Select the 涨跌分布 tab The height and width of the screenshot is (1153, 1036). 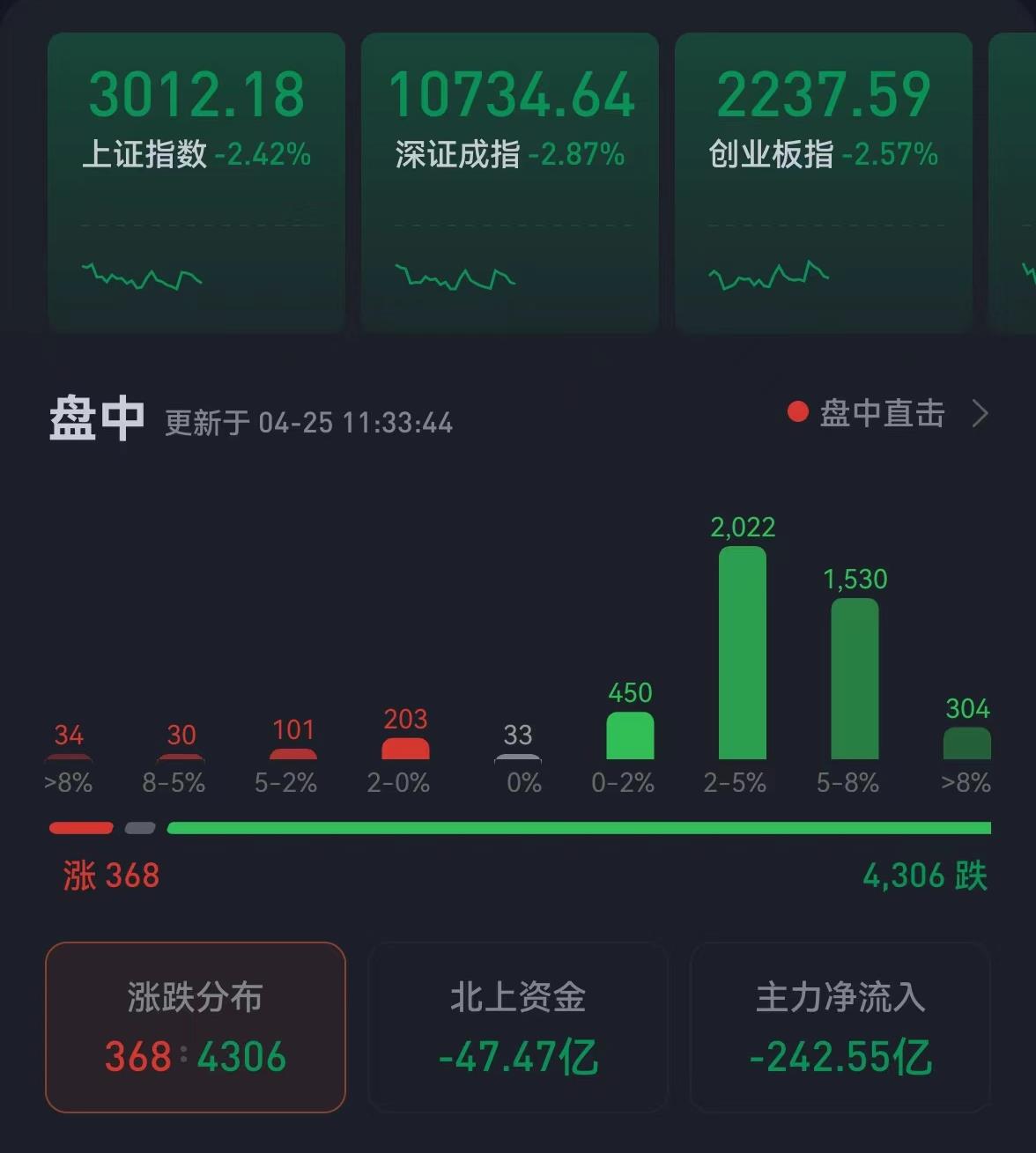point(196,1027)
